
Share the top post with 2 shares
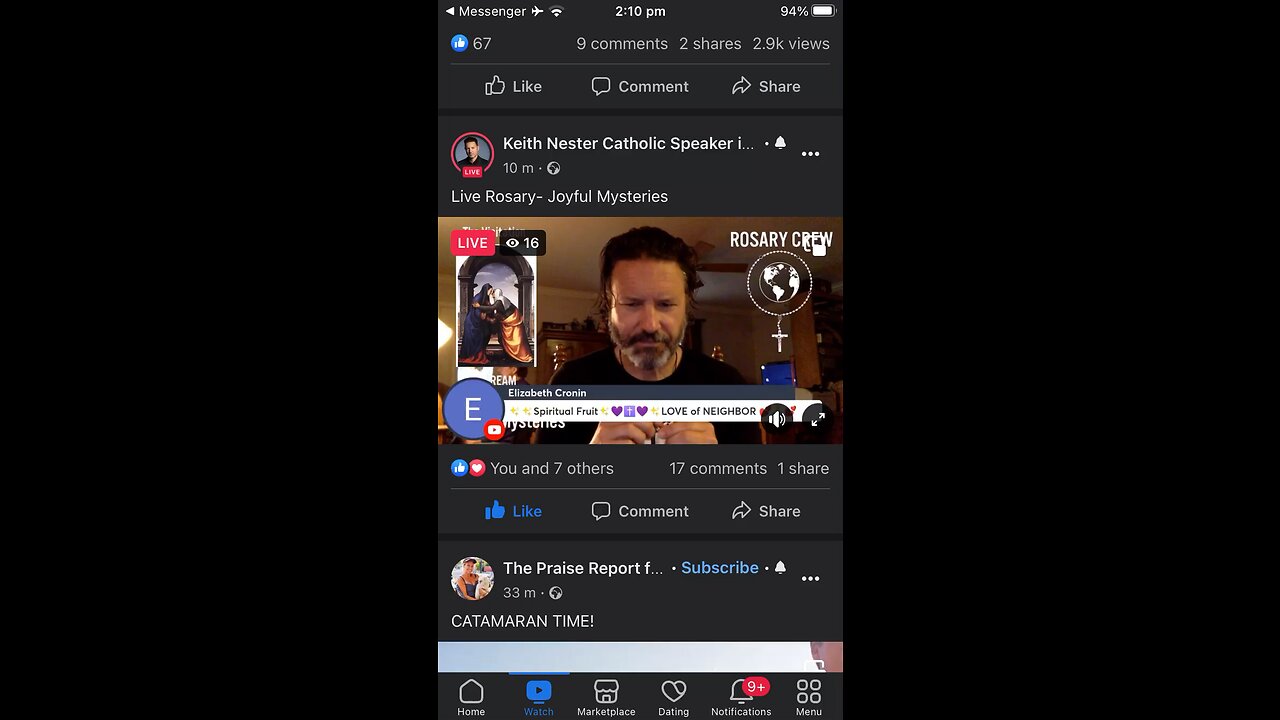click(x=766, y=86)
